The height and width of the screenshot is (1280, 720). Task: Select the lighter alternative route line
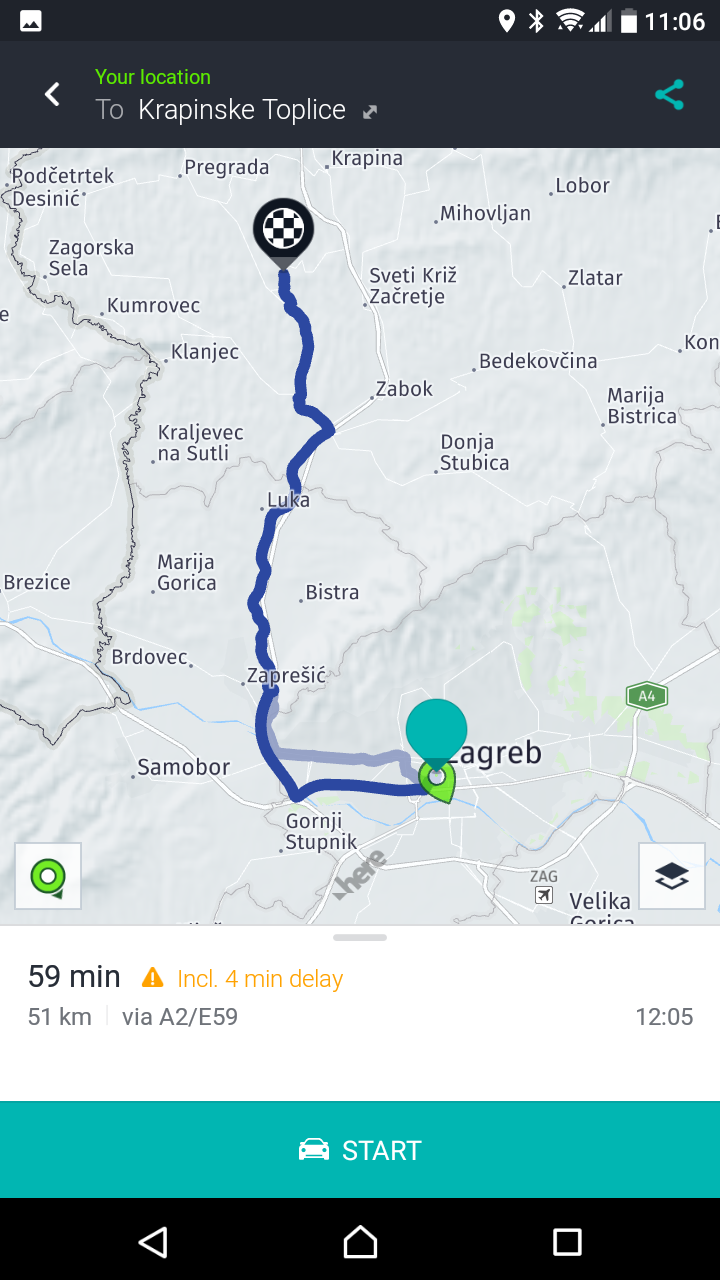pos(340,756)
